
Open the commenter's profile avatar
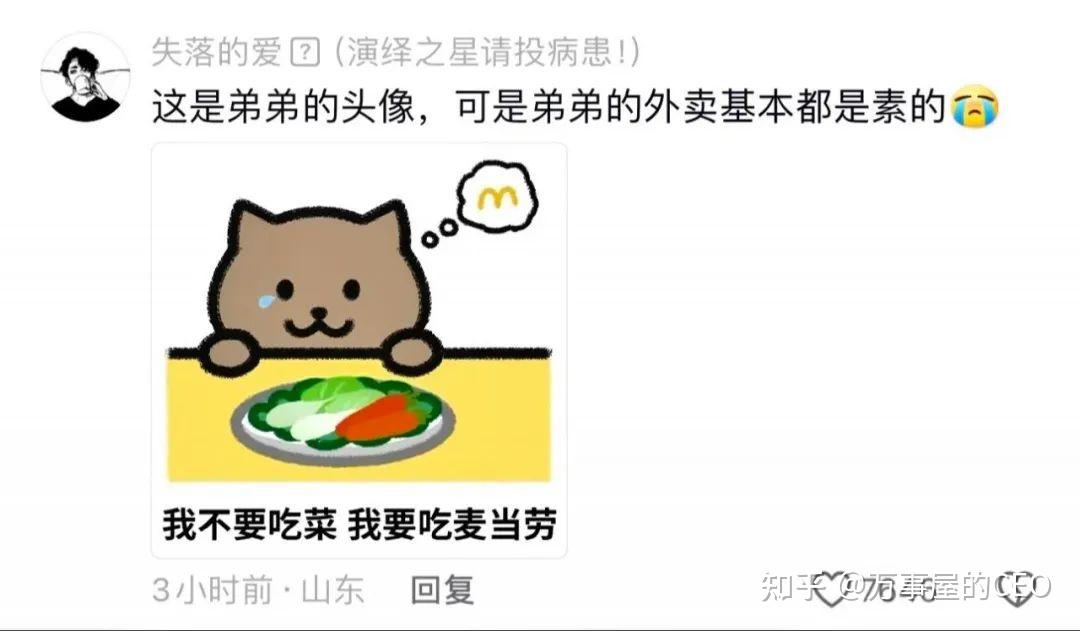(x=85, y=77)
